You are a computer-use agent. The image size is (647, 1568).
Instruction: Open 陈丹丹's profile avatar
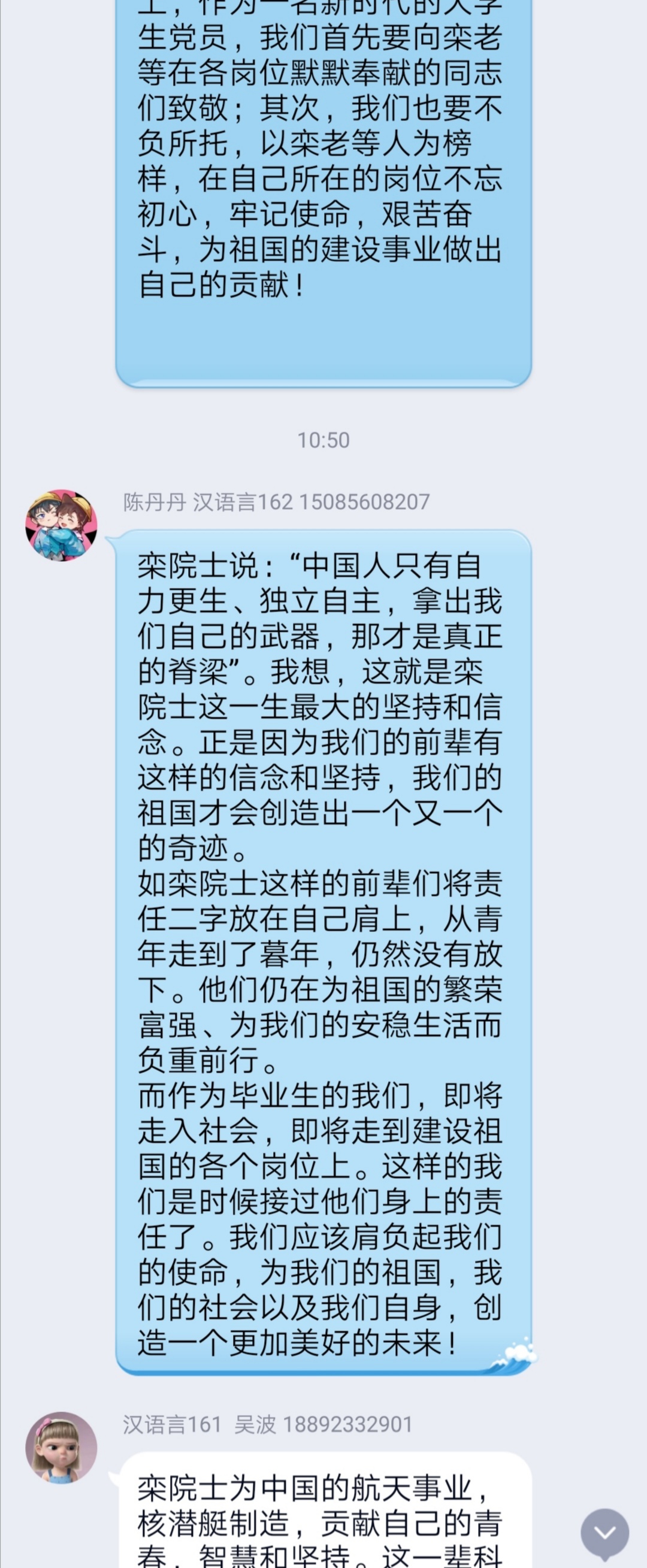tap(61, 525)
